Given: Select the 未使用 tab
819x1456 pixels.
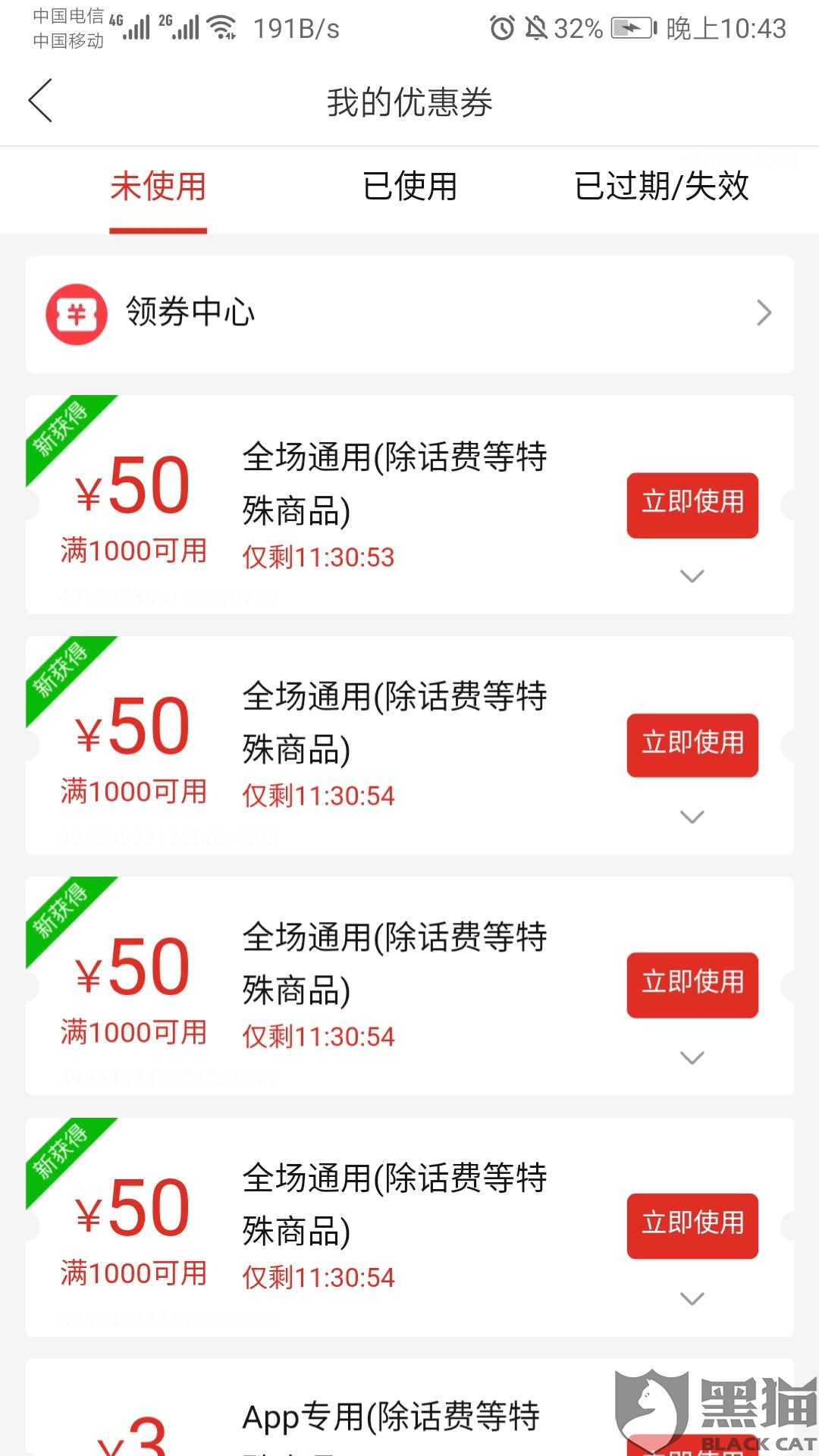Looking at the screenshot, I should [158, 187].
